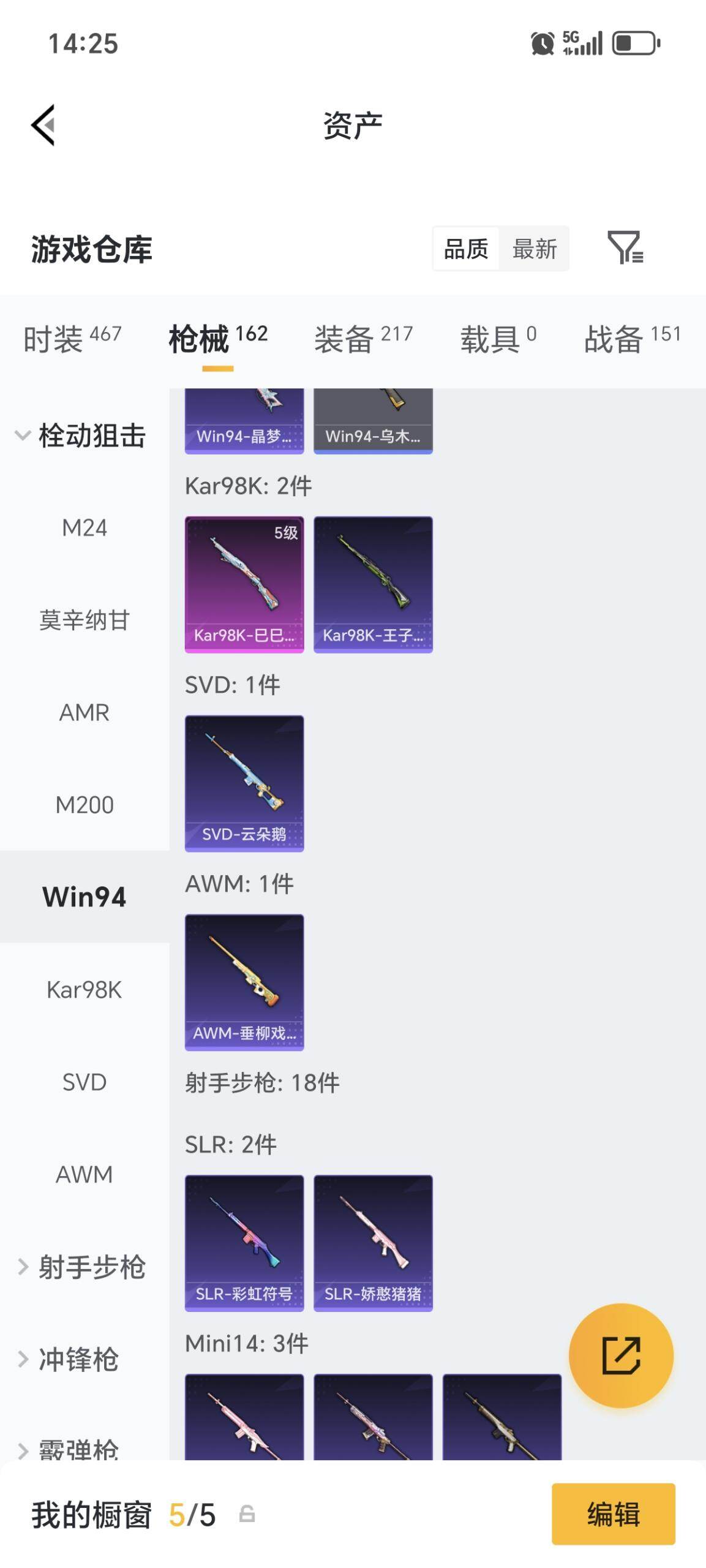Select the 品质 sort option
The width and height of the screenshot is (706, 1568).
tap(466, 249)
